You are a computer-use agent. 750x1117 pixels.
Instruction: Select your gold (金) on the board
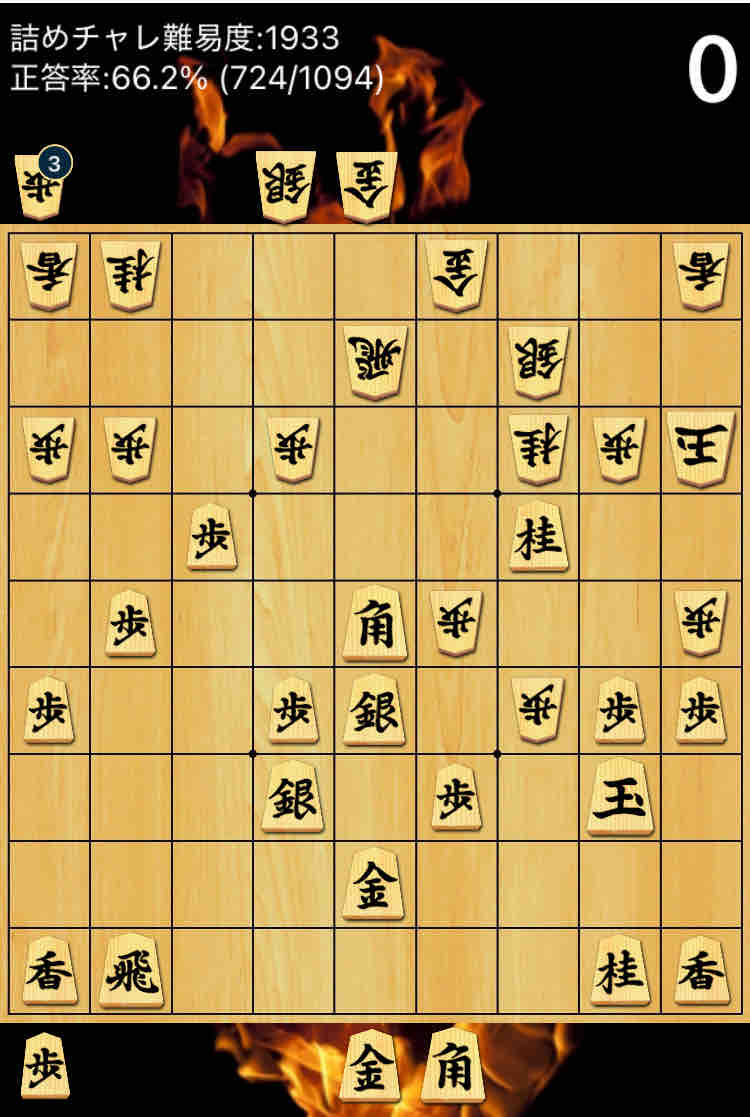(374, 885)
